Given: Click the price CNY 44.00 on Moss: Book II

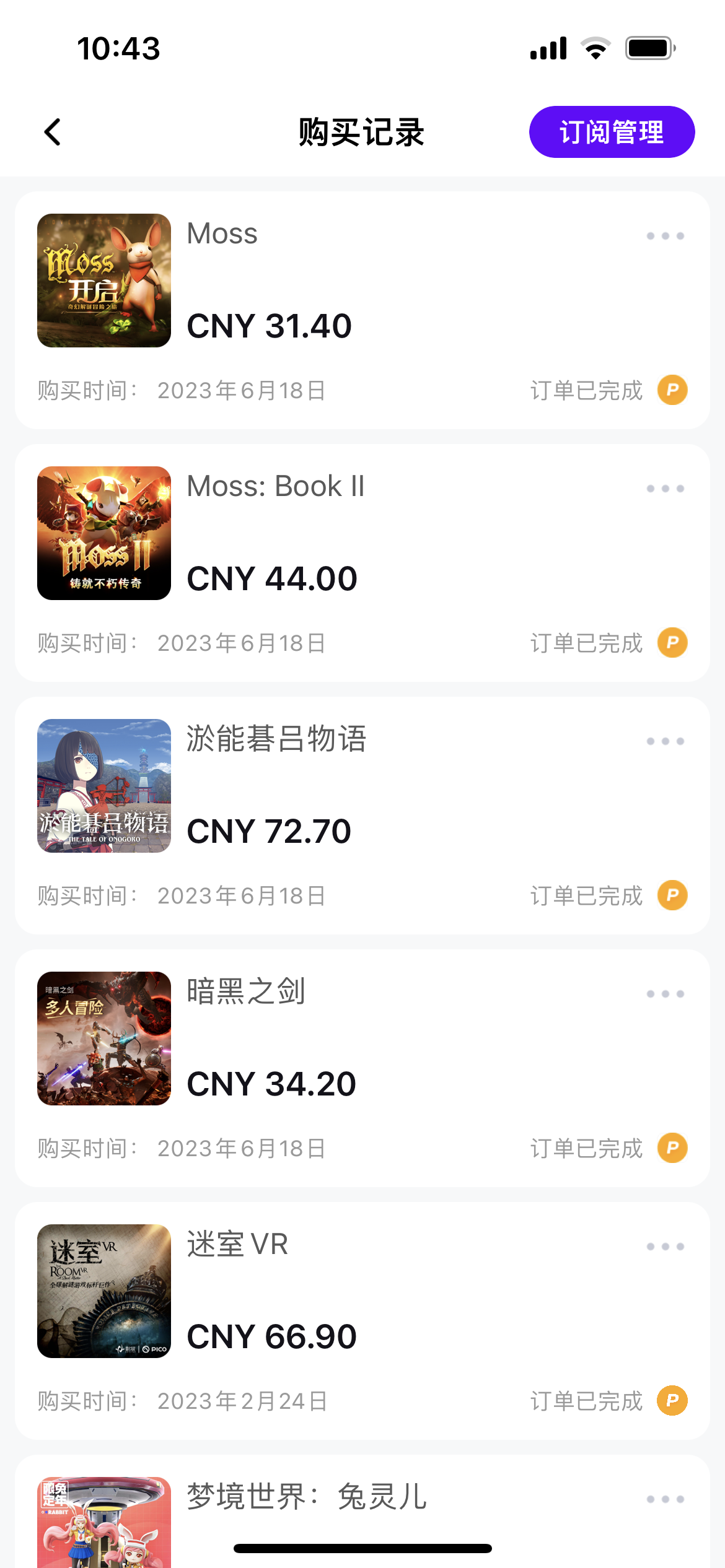Looking at the screenshot, I should click(x=272, y=578).
